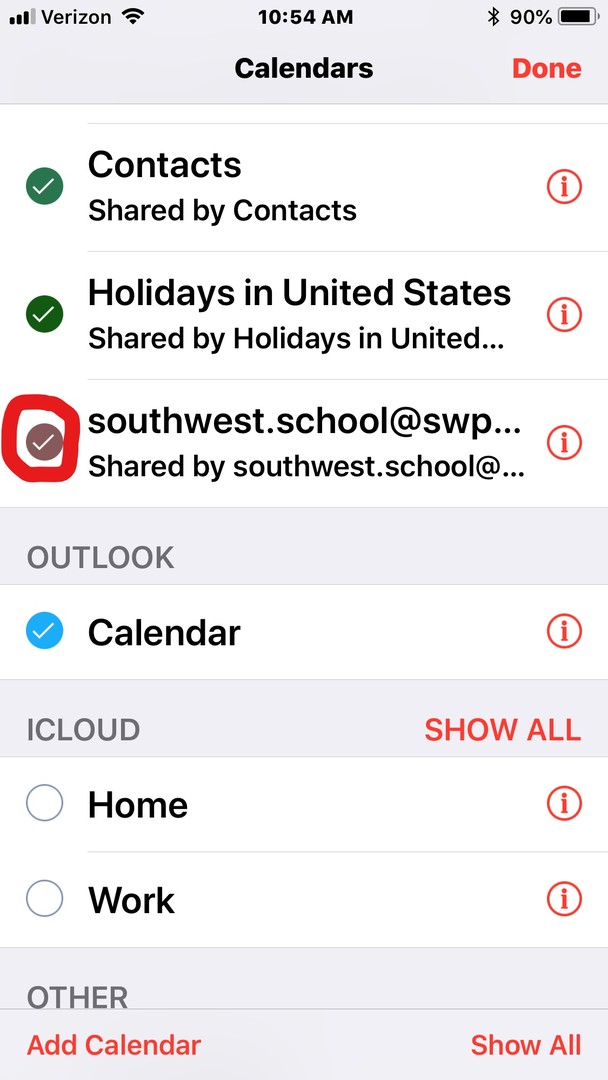
Task: Uncheck the Outlook Calendar
Action: [45, 632]
